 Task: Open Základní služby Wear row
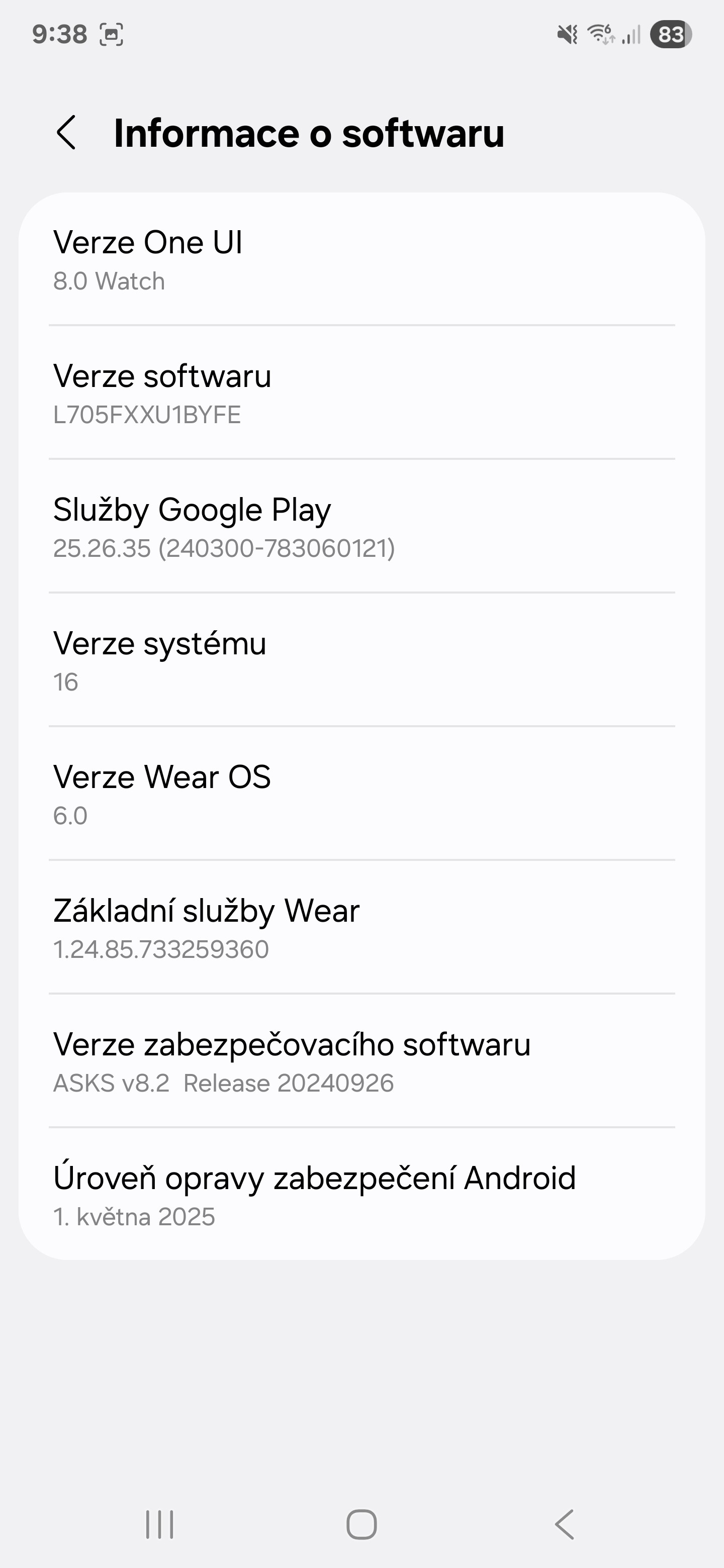361,927
